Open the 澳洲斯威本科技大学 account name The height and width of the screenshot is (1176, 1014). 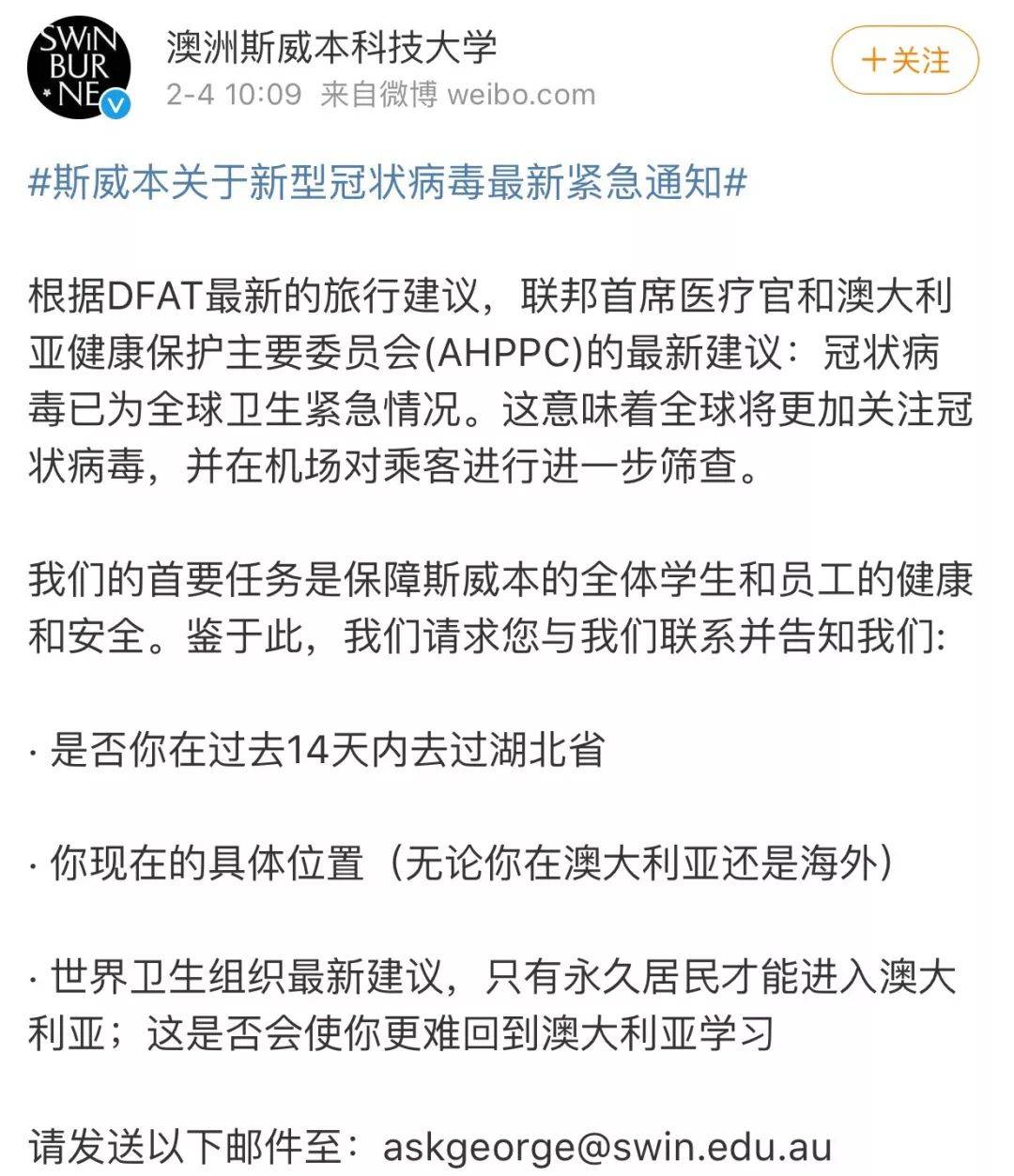pos(331,47)
